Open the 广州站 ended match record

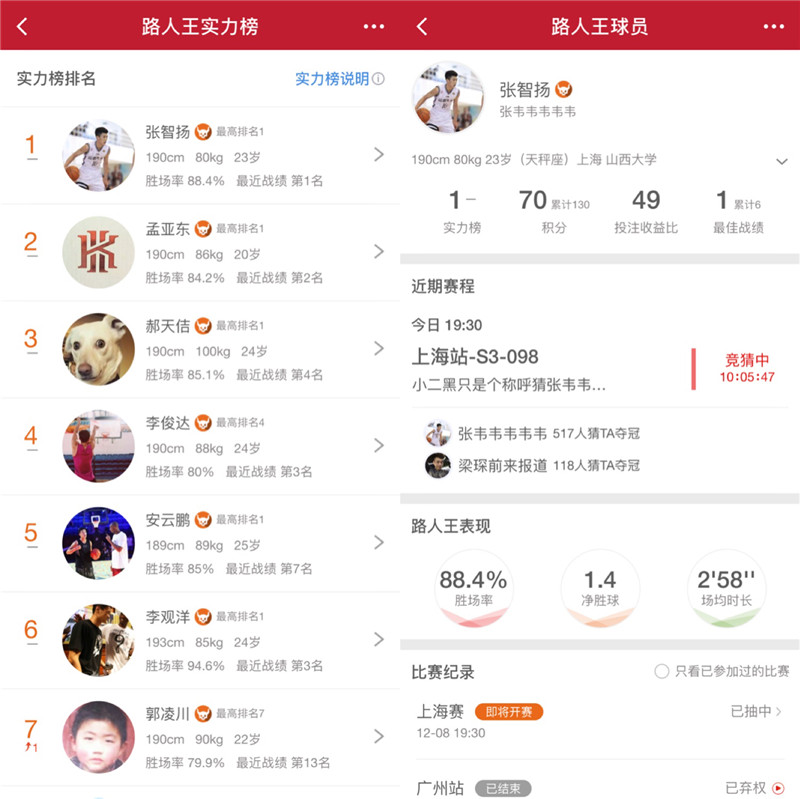(590, 788)
